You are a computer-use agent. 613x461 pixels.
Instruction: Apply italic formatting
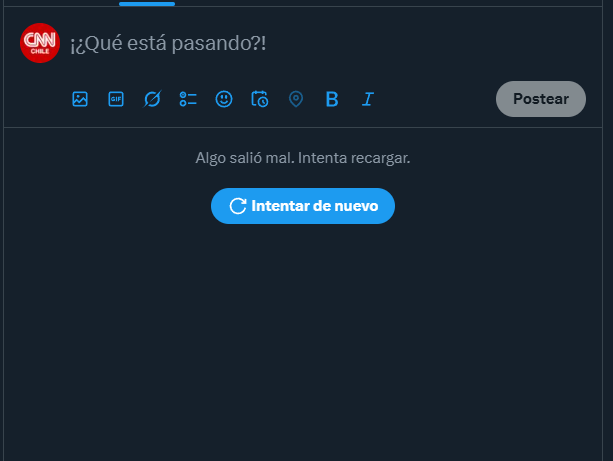[x=367, y=99]
